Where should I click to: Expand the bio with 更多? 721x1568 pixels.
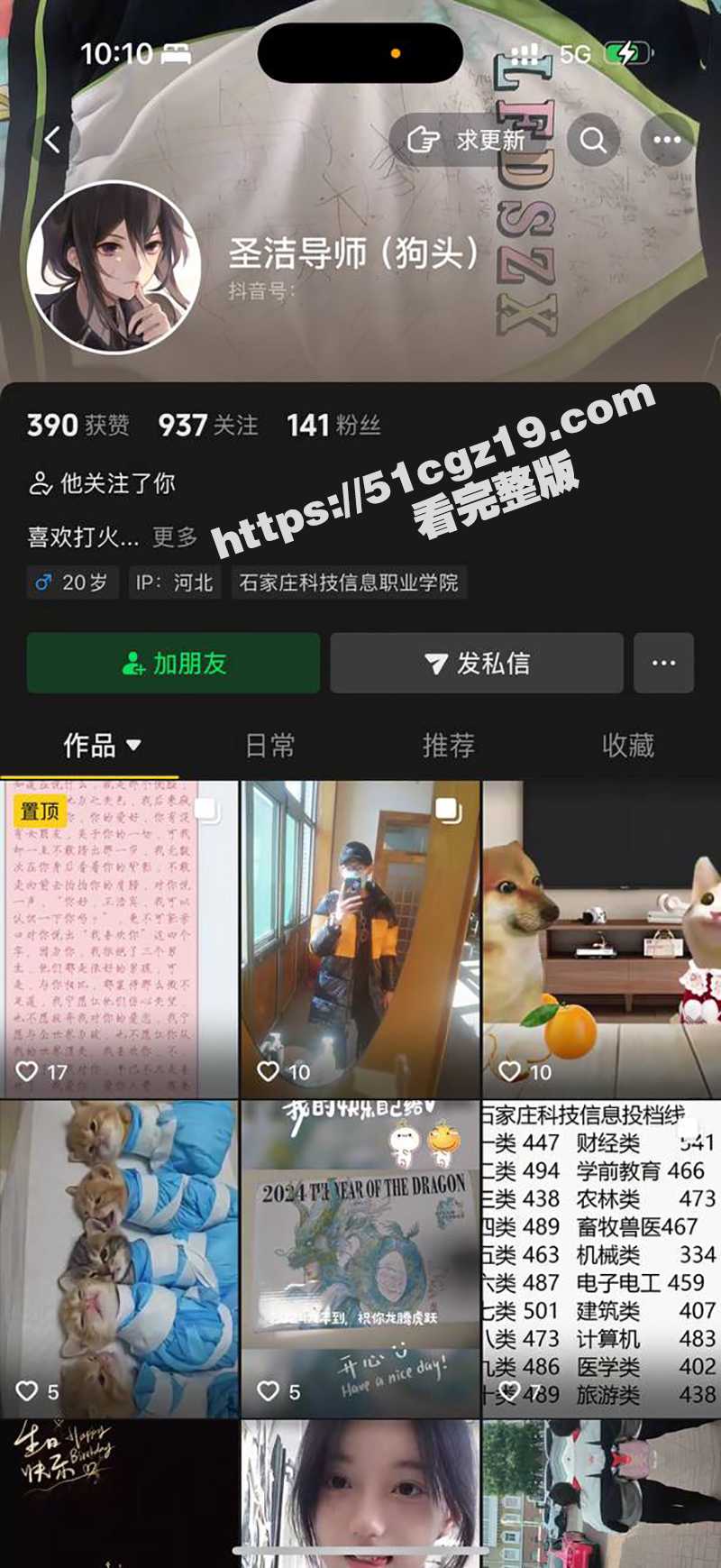pos(175,537)
